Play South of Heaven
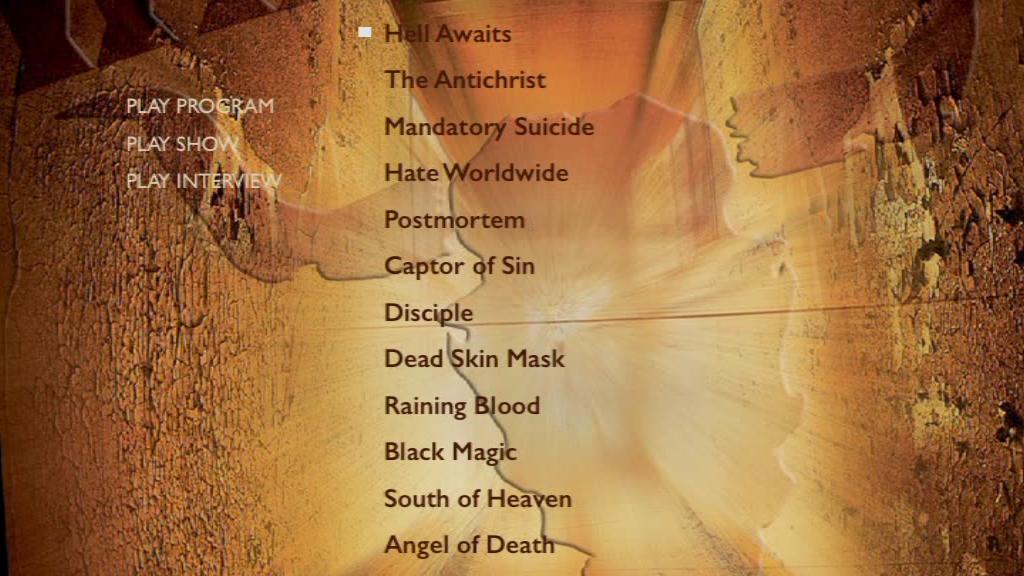 (x=478, y=499)
